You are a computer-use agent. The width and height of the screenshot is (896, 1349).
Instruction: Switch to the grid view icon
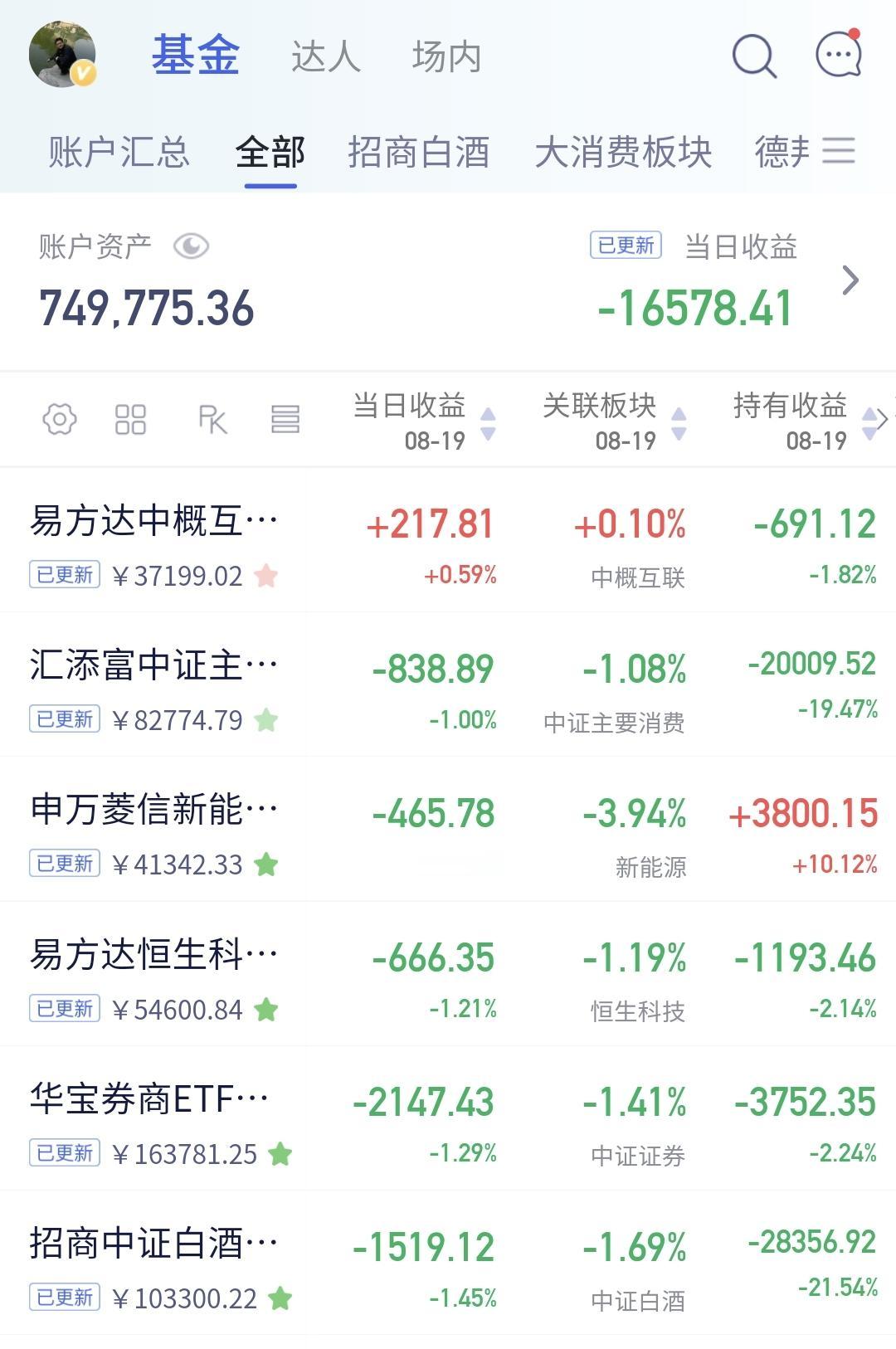click(130, 420)
